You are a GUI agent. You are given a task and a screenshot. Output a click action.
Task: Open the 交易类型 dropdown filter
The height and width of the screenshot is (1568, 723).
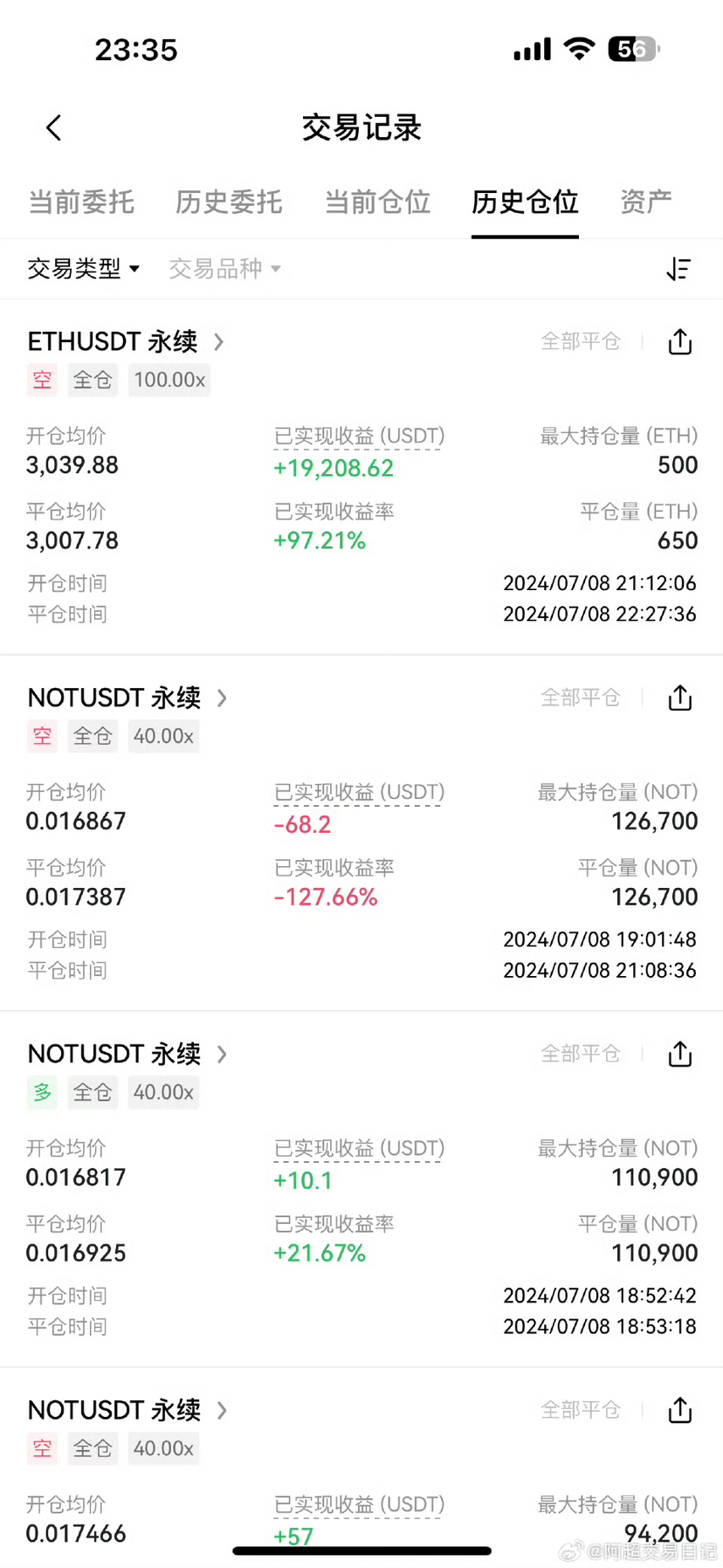click(x=83, y=268)
